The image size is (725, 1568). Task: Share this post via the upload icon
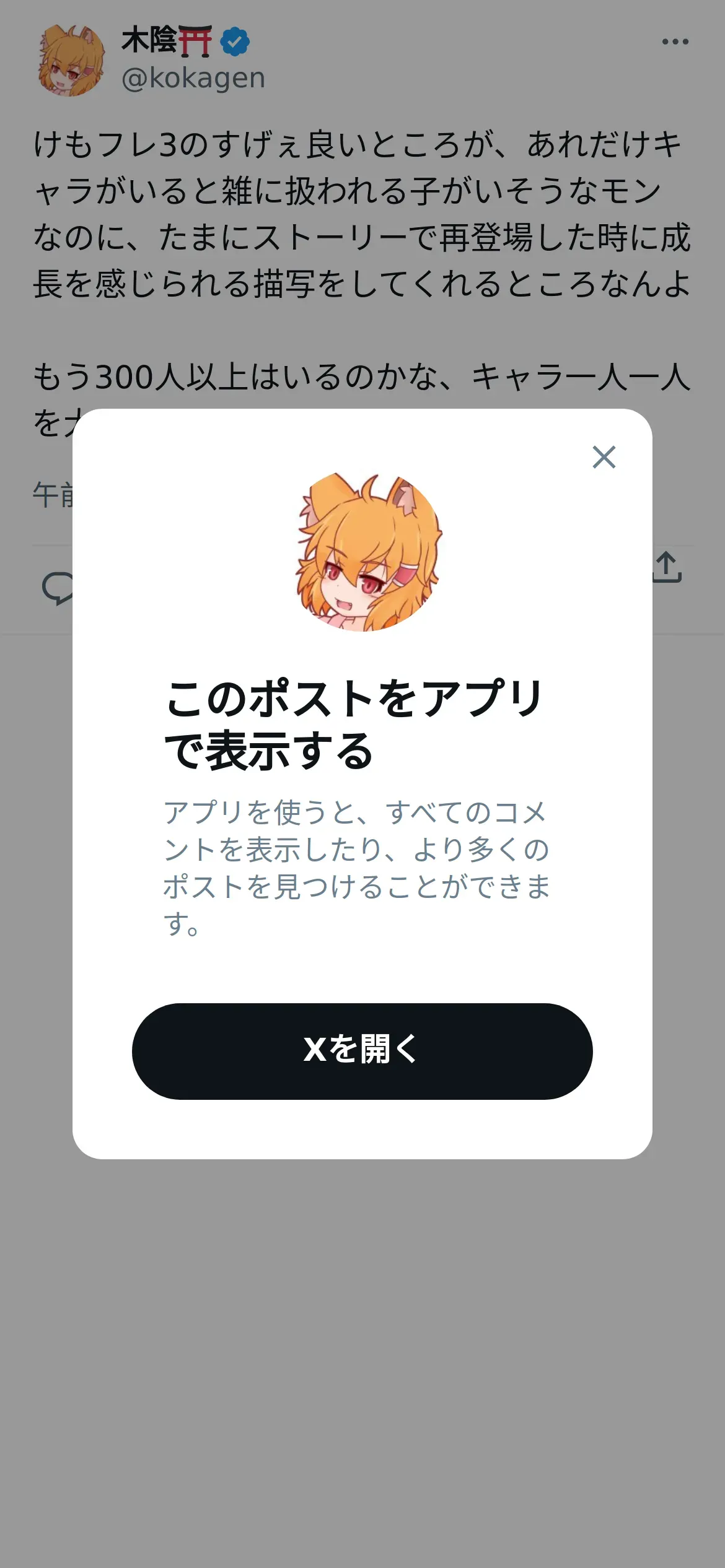[x=668, y=567]
